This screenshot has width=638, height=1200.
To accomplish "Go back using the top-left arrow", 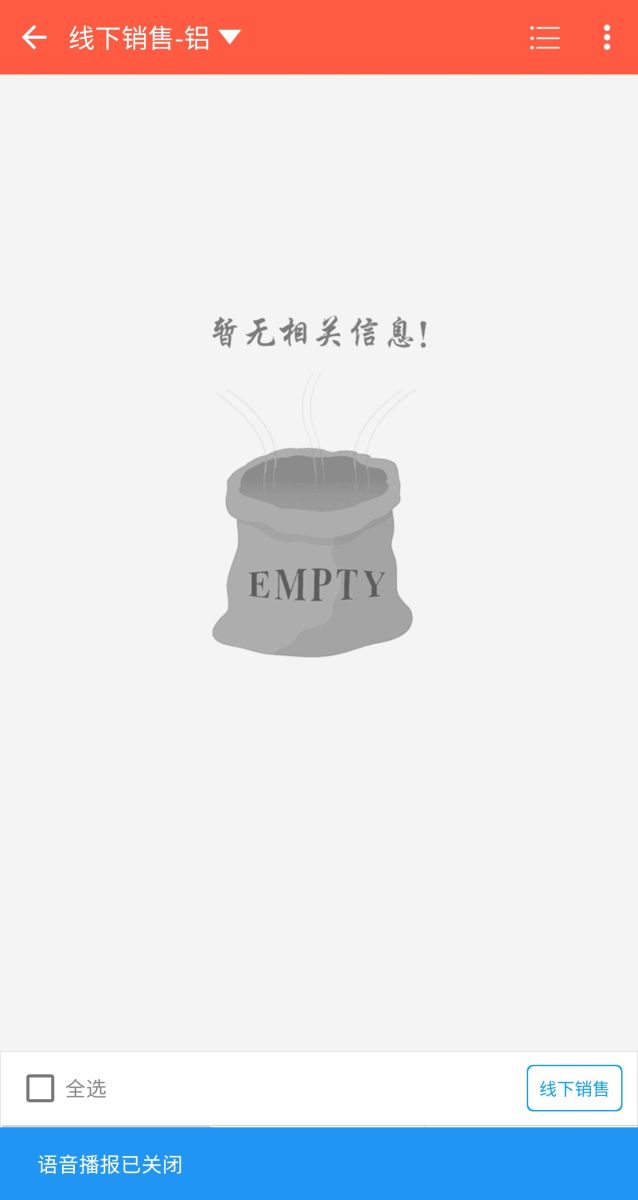I will pyautogui.click(x=34, y=38).
